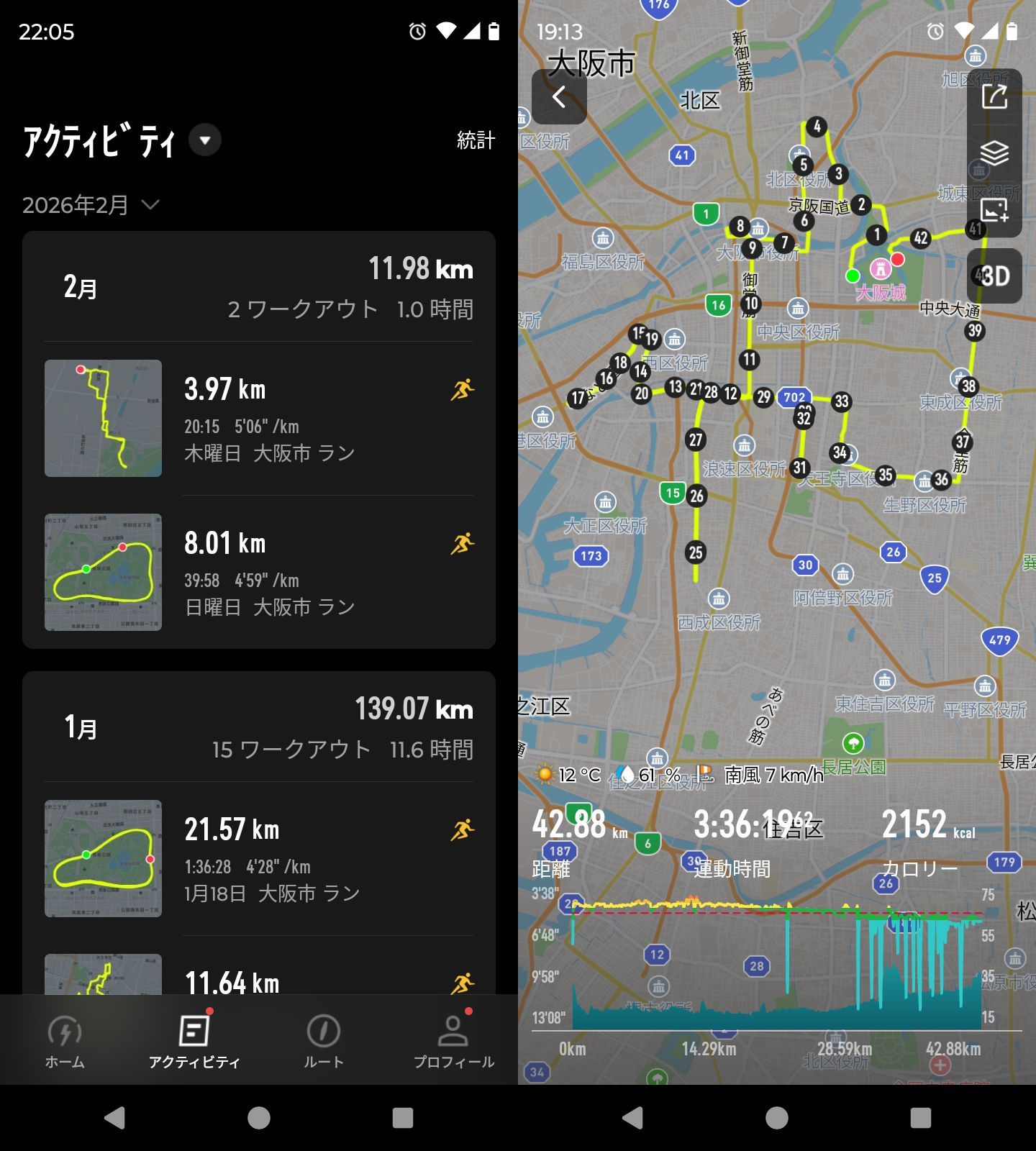Expand the 2026年2月 month picker

coord(91,206)
